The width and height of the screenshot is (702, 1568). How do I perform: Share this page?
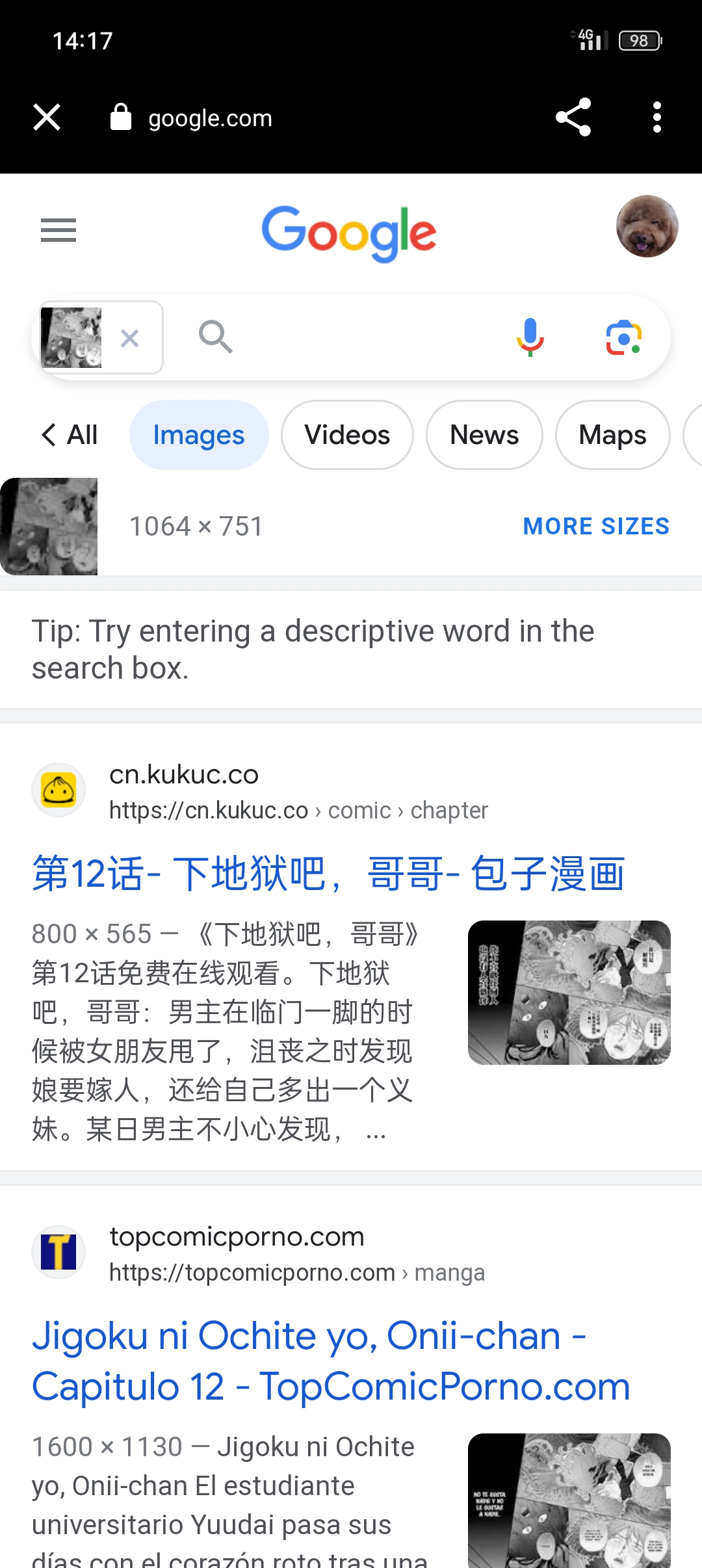(573, 118)
